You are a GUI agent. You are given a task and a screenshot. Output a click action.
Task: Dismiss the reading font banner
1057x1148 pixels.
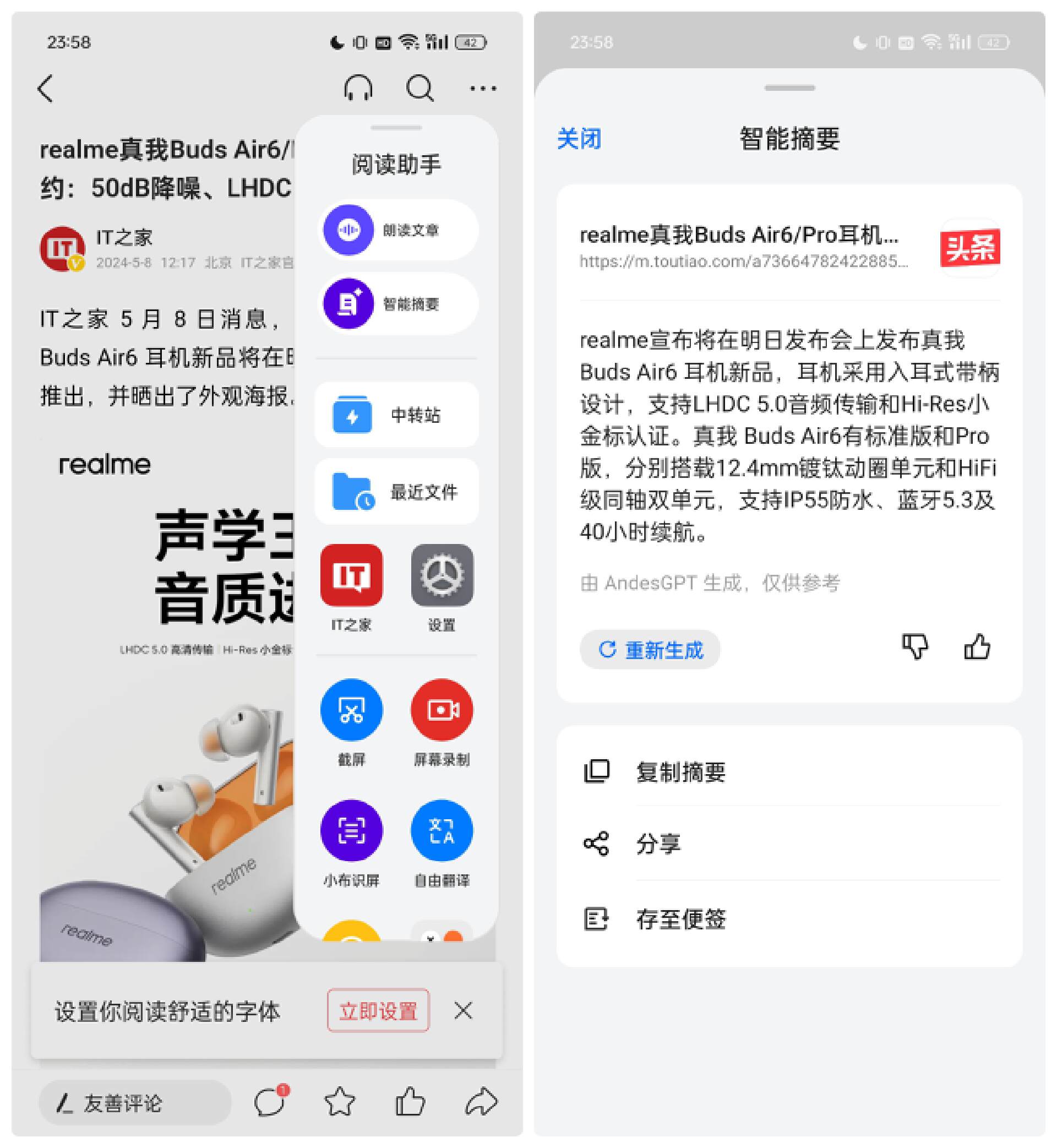coord(464,1011)
